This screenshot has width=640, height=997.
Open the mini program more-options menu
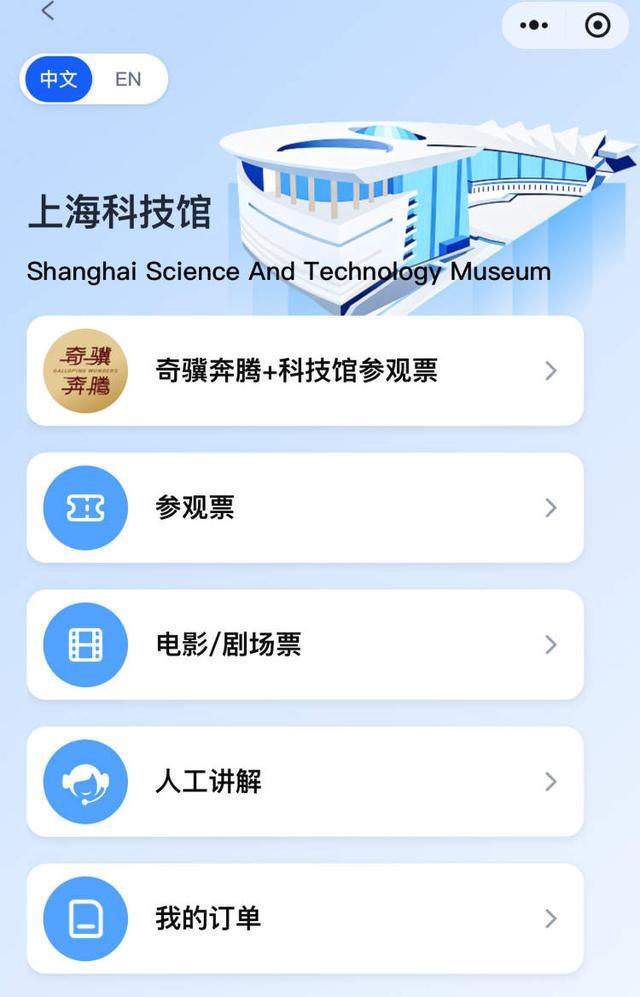536,25
